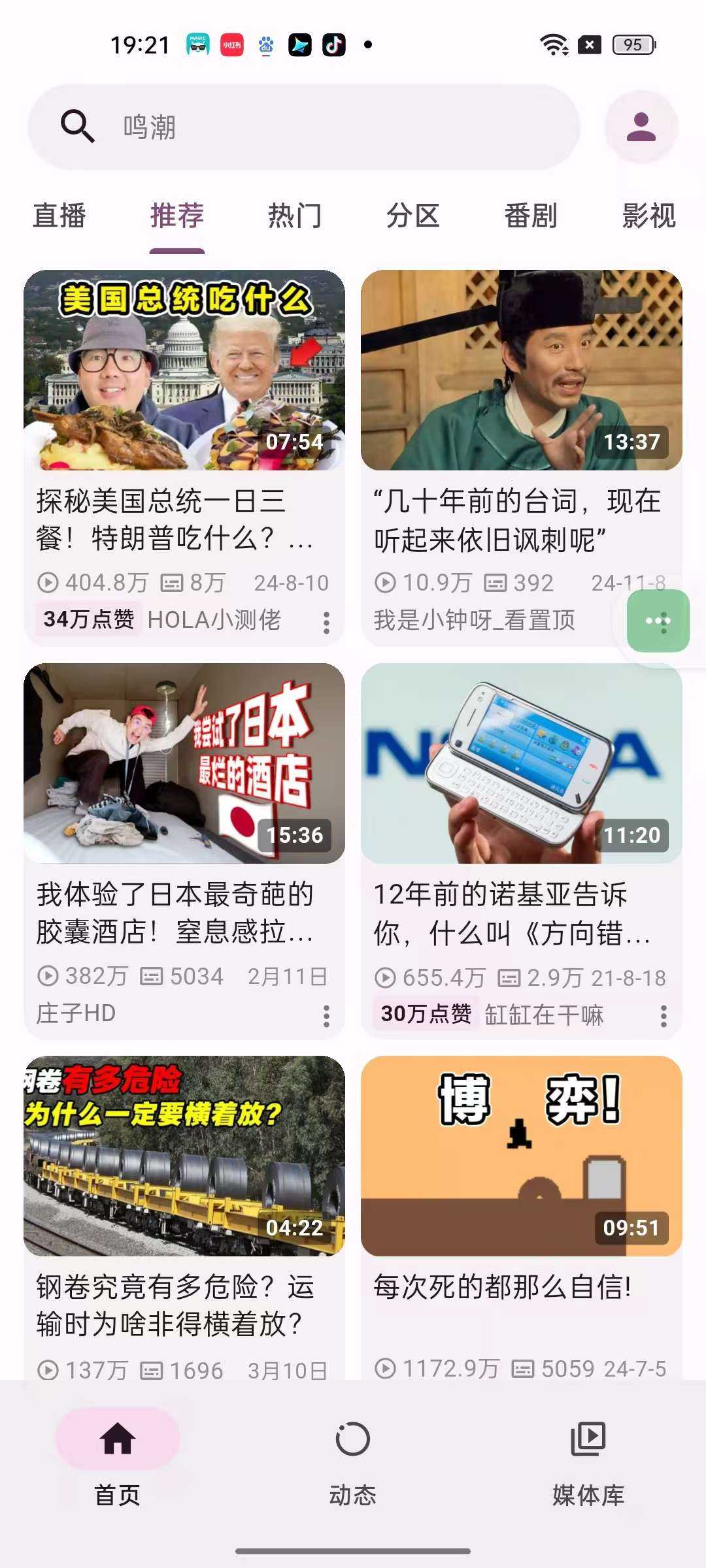Switch to the 直播 tab
This screenshot has width=706, height=1568.
point(59,216)
